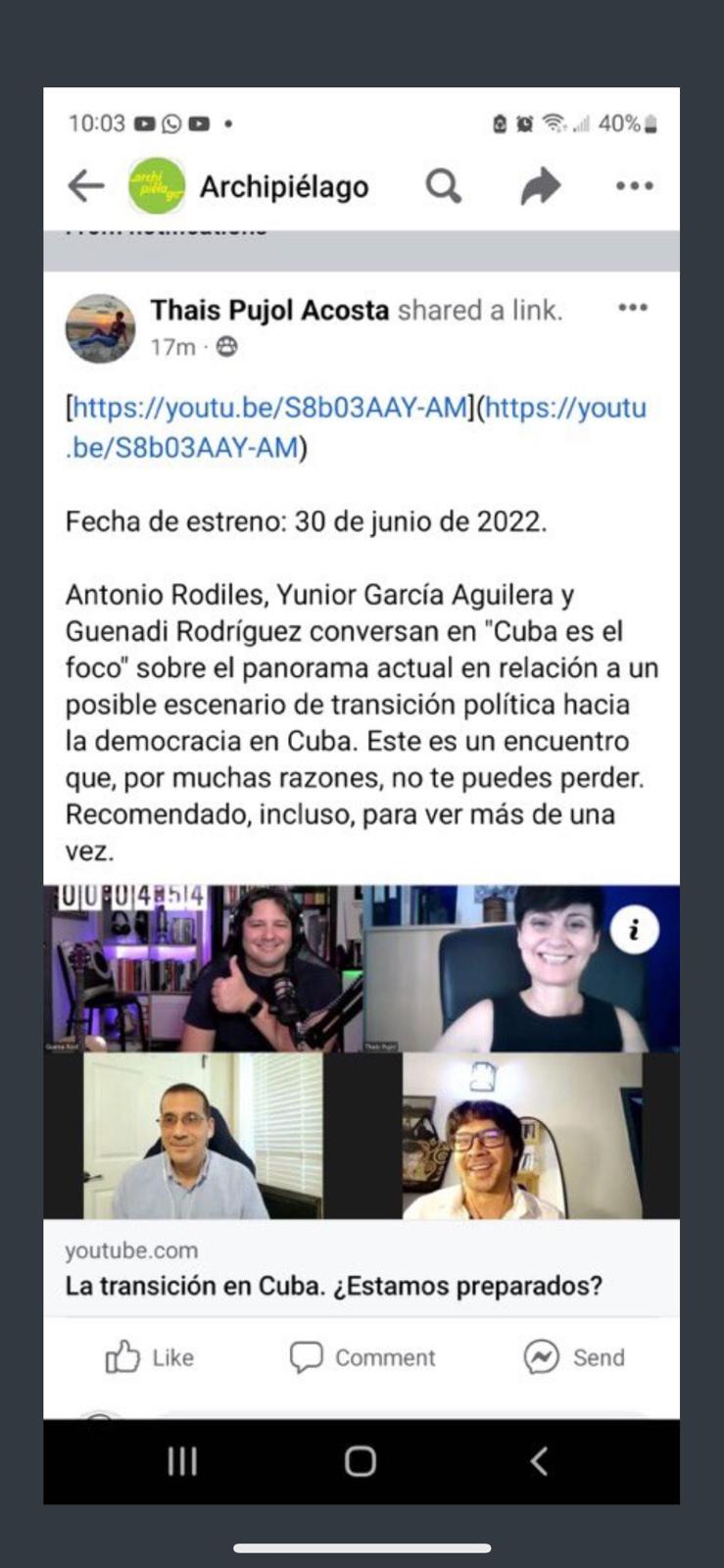View Thais Pujol Acosta's profile by name

(x=269, y=311)
